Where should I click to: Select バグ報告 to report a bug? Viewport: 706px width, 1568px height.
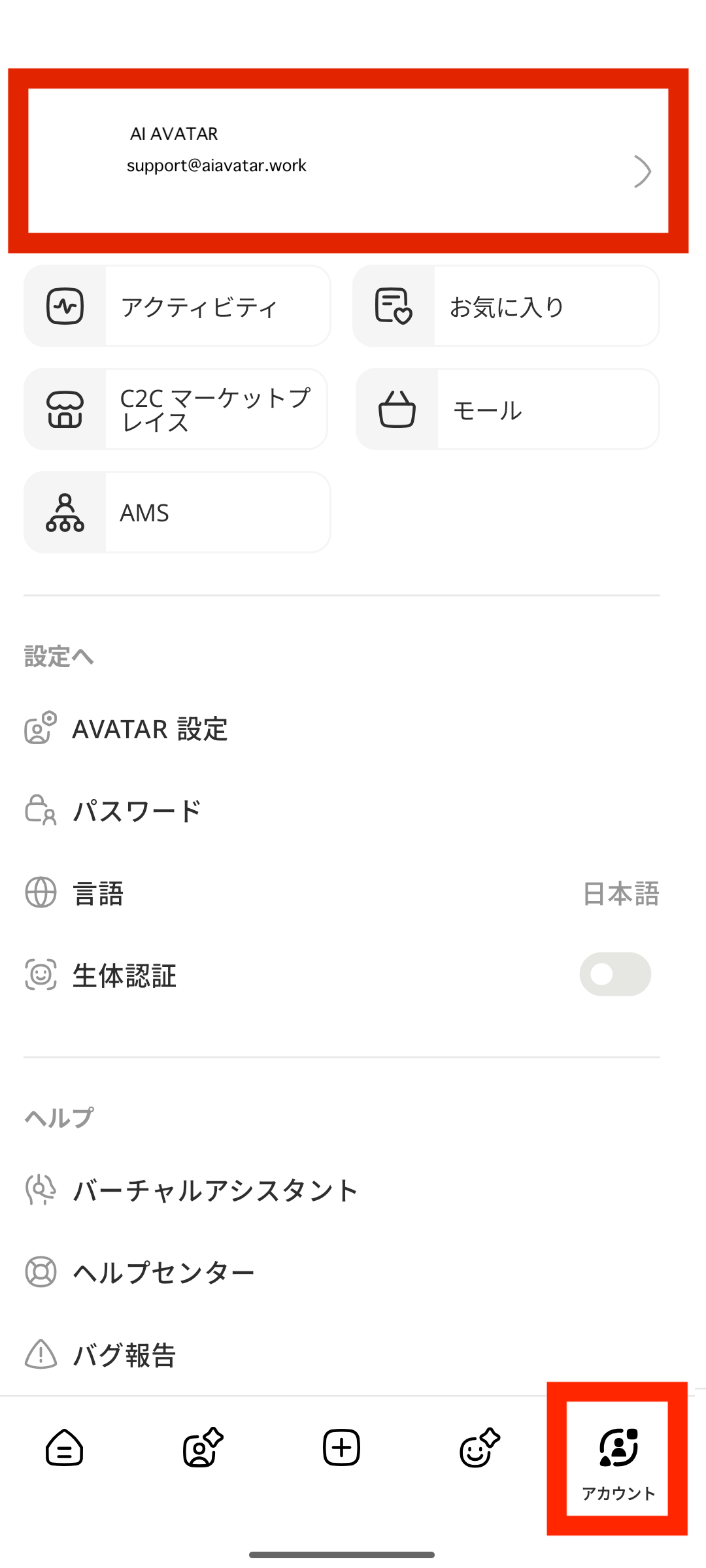[124, 1354]
